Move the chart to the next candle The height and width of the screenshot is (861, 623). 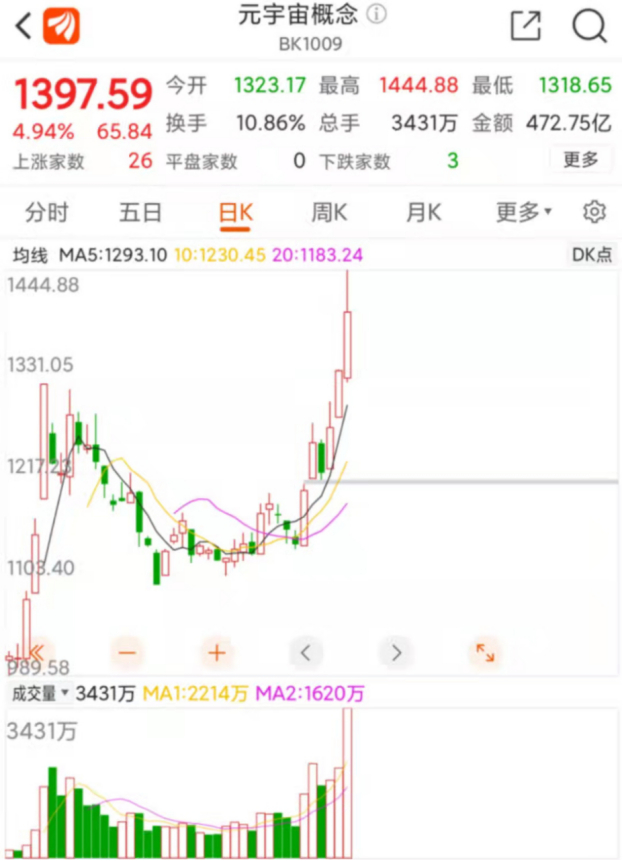pos(396,653)
